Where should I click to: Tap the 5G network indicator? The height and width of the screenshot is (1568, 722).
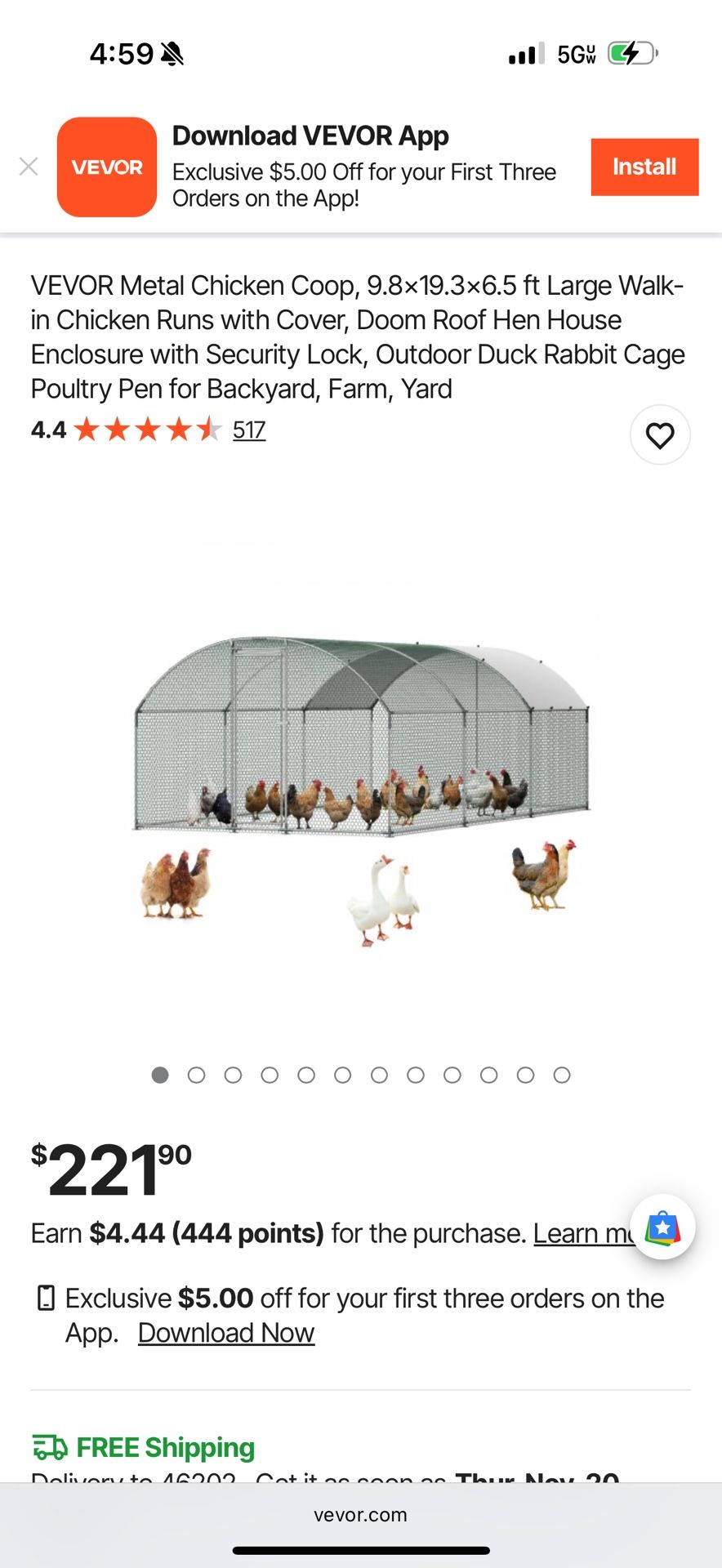pos(574,52)
